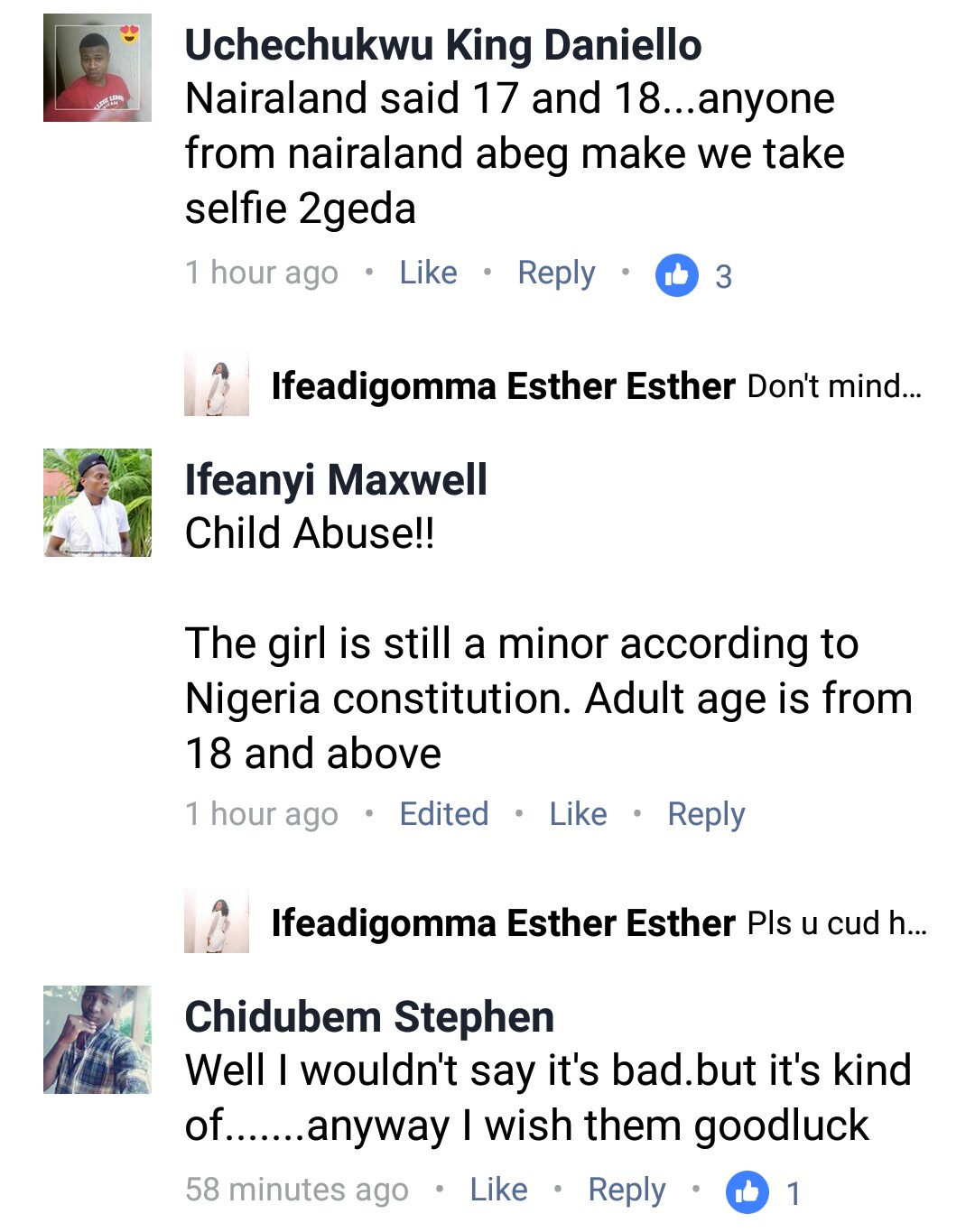Viewport: 975px width, 1232px height.
Task: Reply to Ifeanyi Maxwell's comment
Action: (x=706, y=814)
